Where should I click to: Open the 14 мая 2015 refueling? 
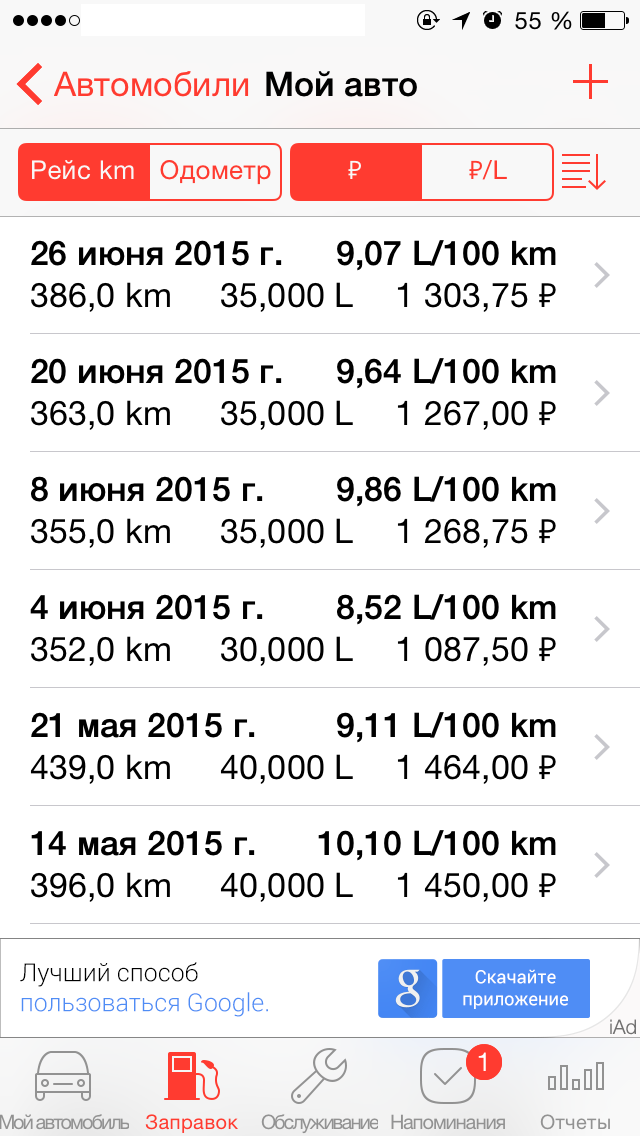pos(320,866)
